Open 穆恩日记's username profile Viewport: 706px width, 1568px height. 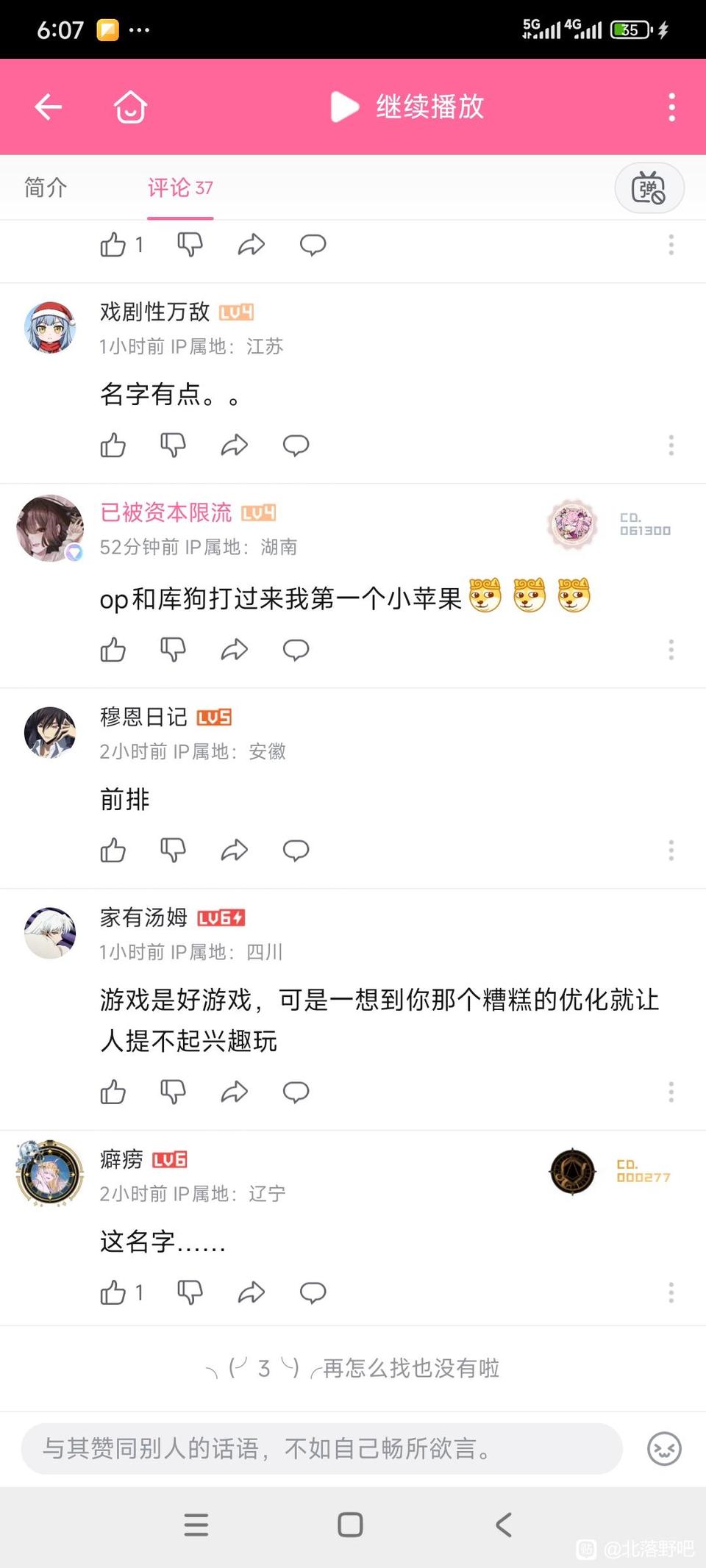[x=143, y=717]
